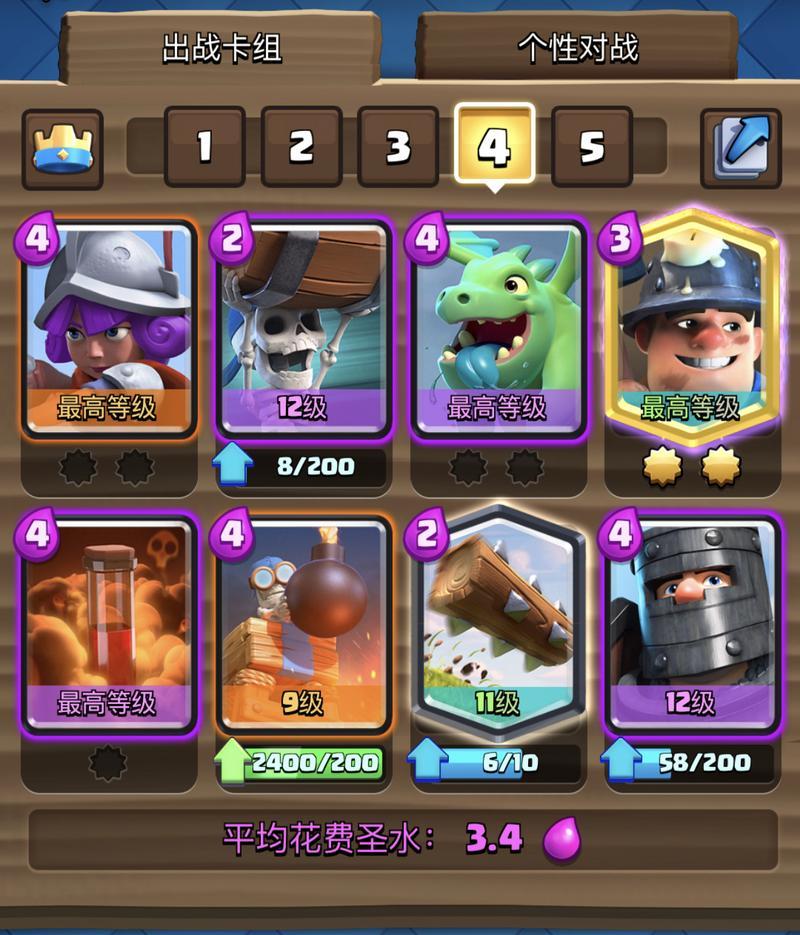
Task: Select deck slot 1
Action: pos(204,147)
